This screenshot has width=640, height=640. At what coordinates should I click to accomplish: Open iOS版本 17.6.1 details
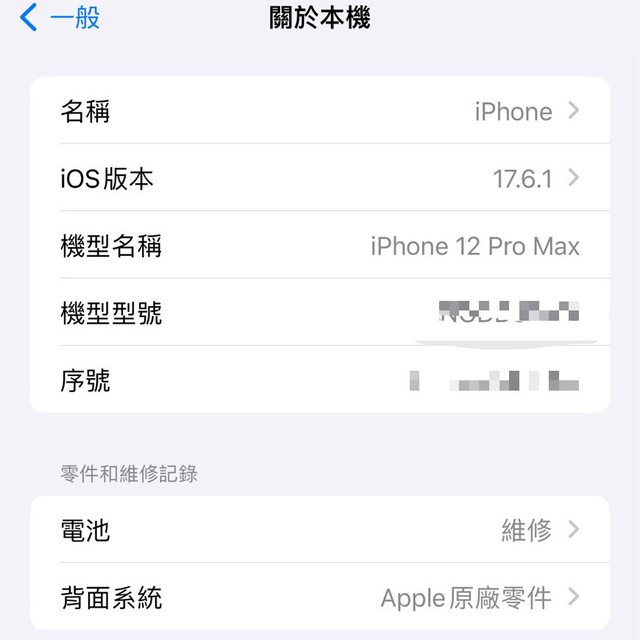point(320,178)
